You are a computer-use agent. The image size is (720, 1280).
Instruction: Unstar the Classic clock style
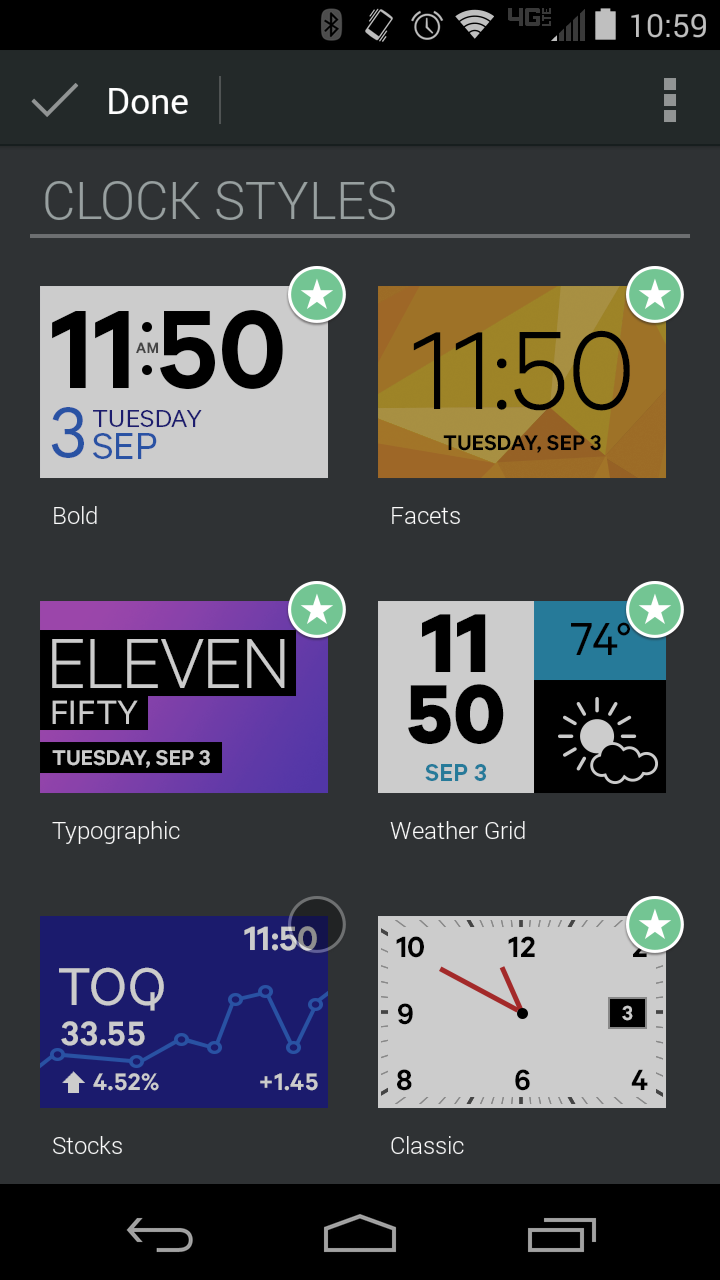pos(655,925)
